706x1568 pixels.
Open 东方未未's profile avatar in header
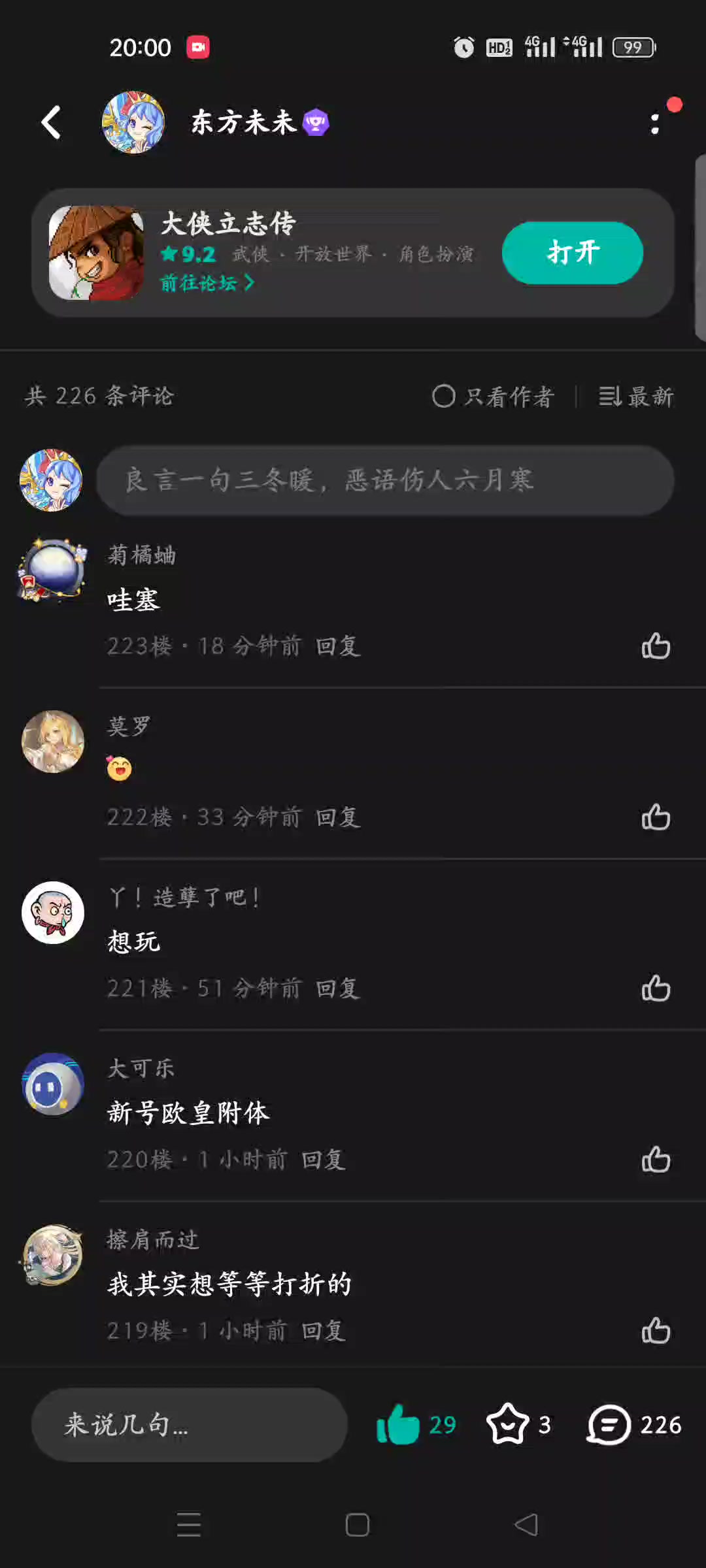133,122
